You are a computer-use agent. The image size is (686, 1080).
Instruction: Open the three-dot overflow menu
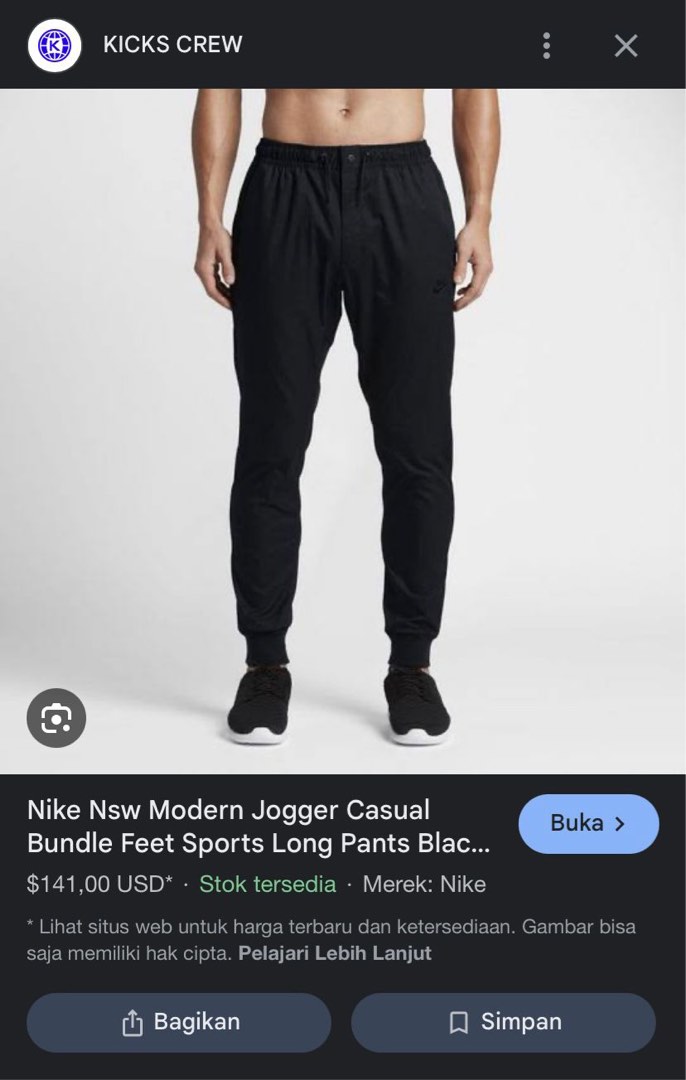tap(546, 45)
